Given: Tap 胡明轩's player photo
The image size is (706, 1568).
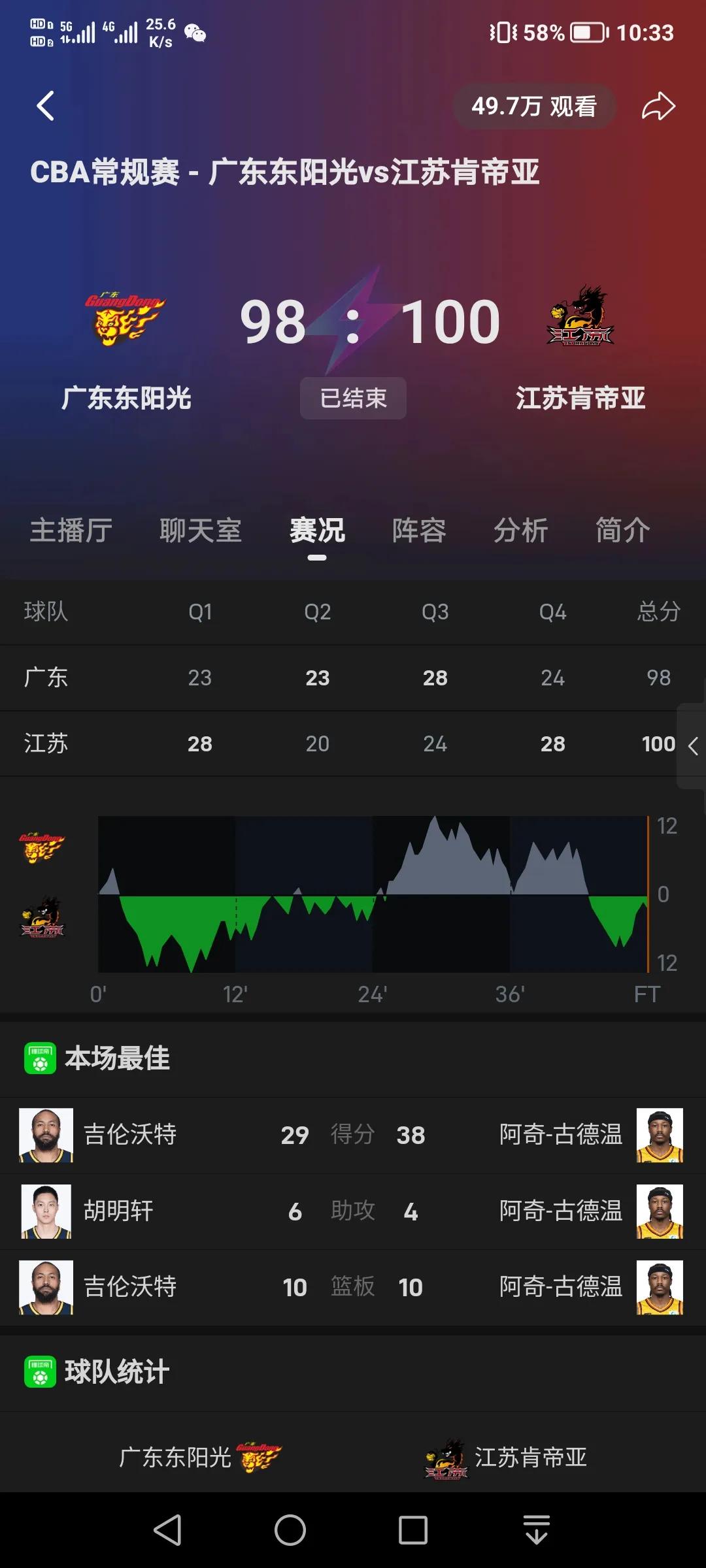Looking at the screenshot, I should point(46,1211).
